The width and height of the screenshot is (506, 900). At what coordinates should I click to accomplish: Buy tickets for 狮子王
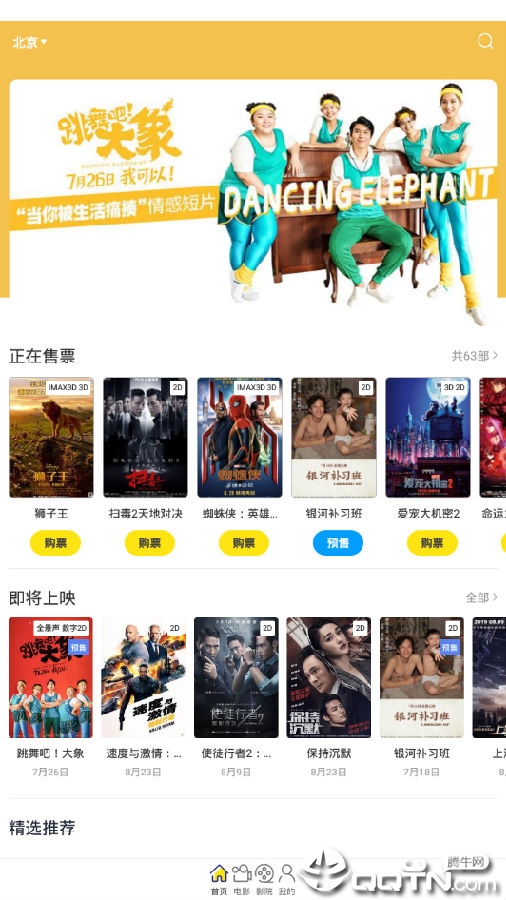pyautogui.click(x=55, y=543)
